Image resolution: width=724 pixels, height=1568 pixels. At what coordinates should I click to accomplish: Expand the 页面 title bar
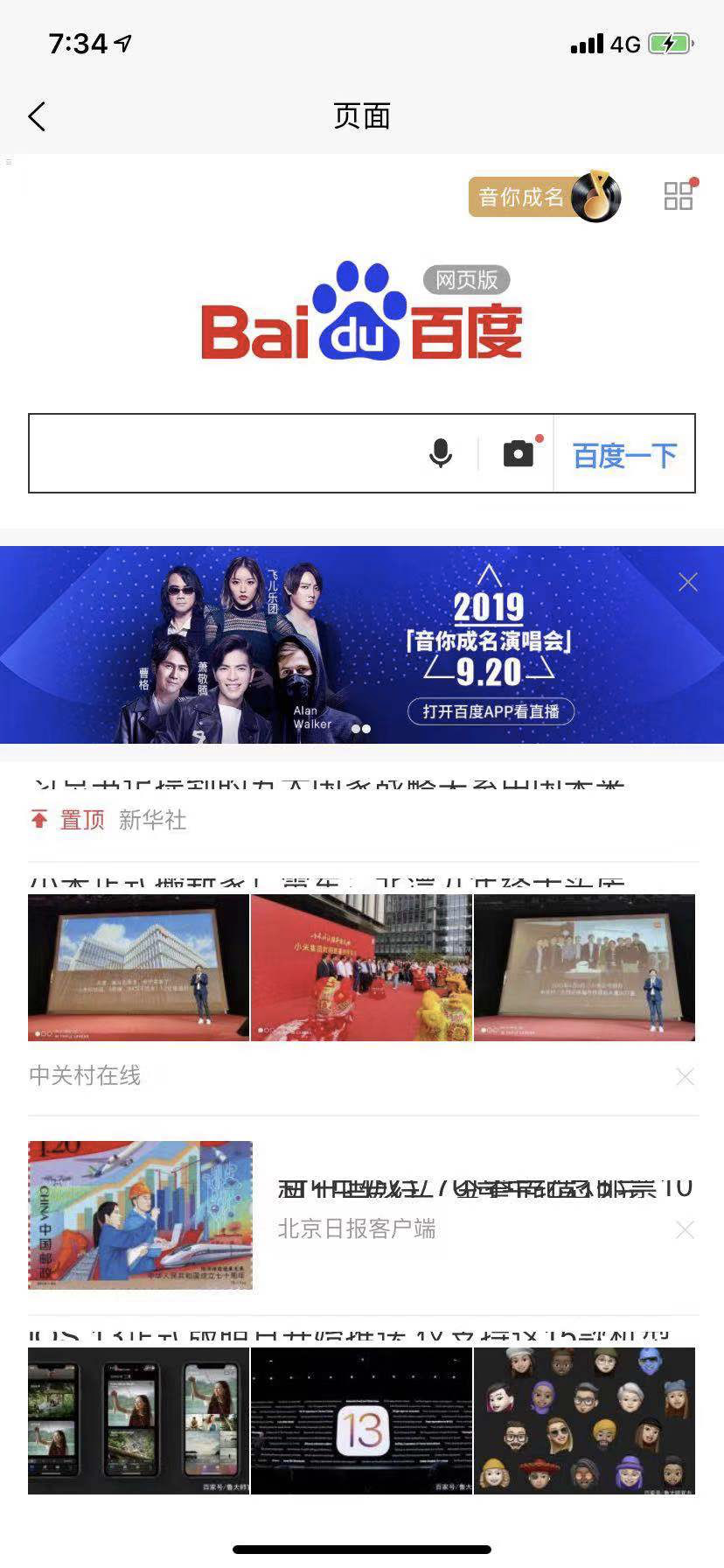362,115
